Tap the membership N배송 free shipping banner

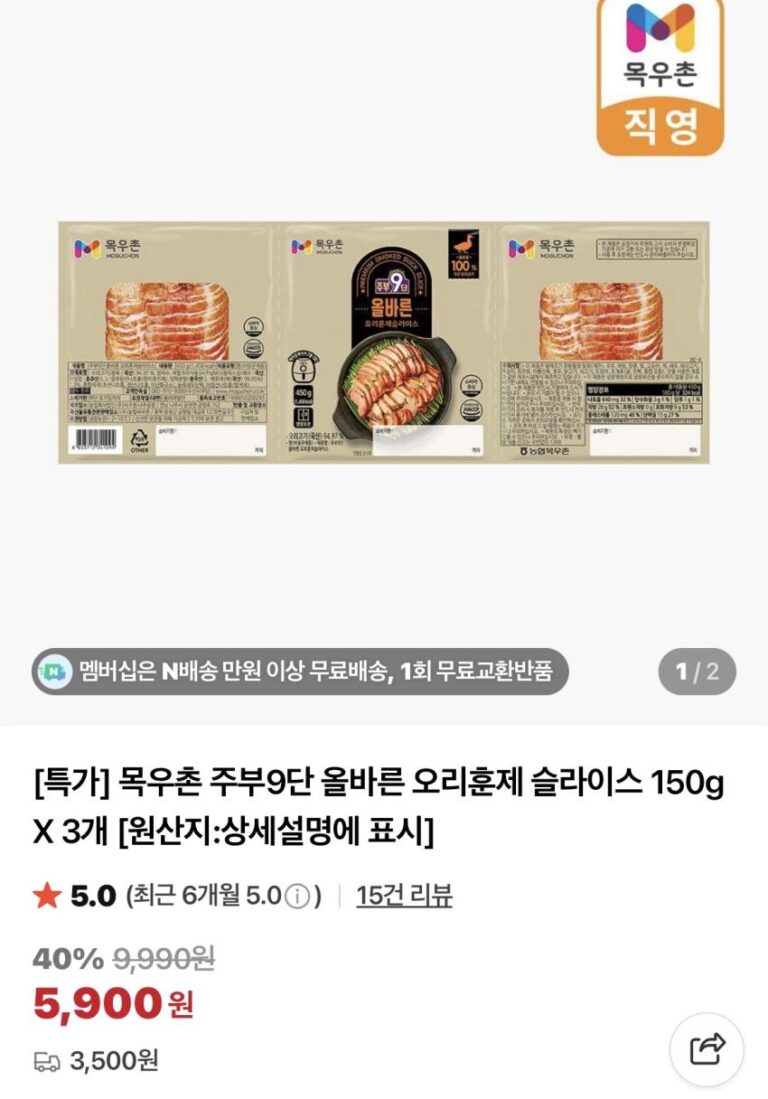300,671
